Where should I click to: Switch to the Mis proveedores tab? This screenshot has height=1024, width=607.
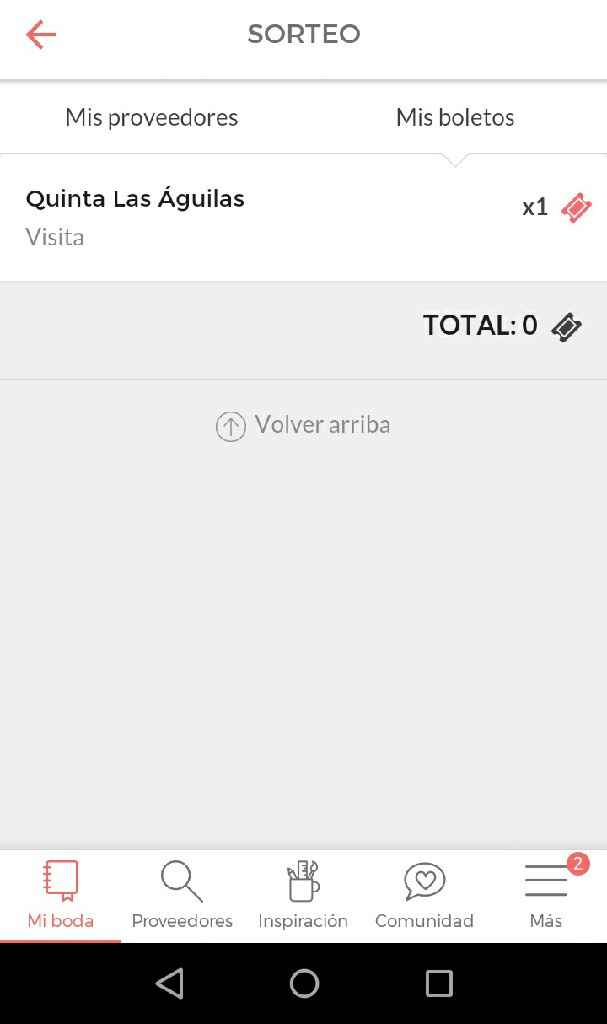point(152,118)
